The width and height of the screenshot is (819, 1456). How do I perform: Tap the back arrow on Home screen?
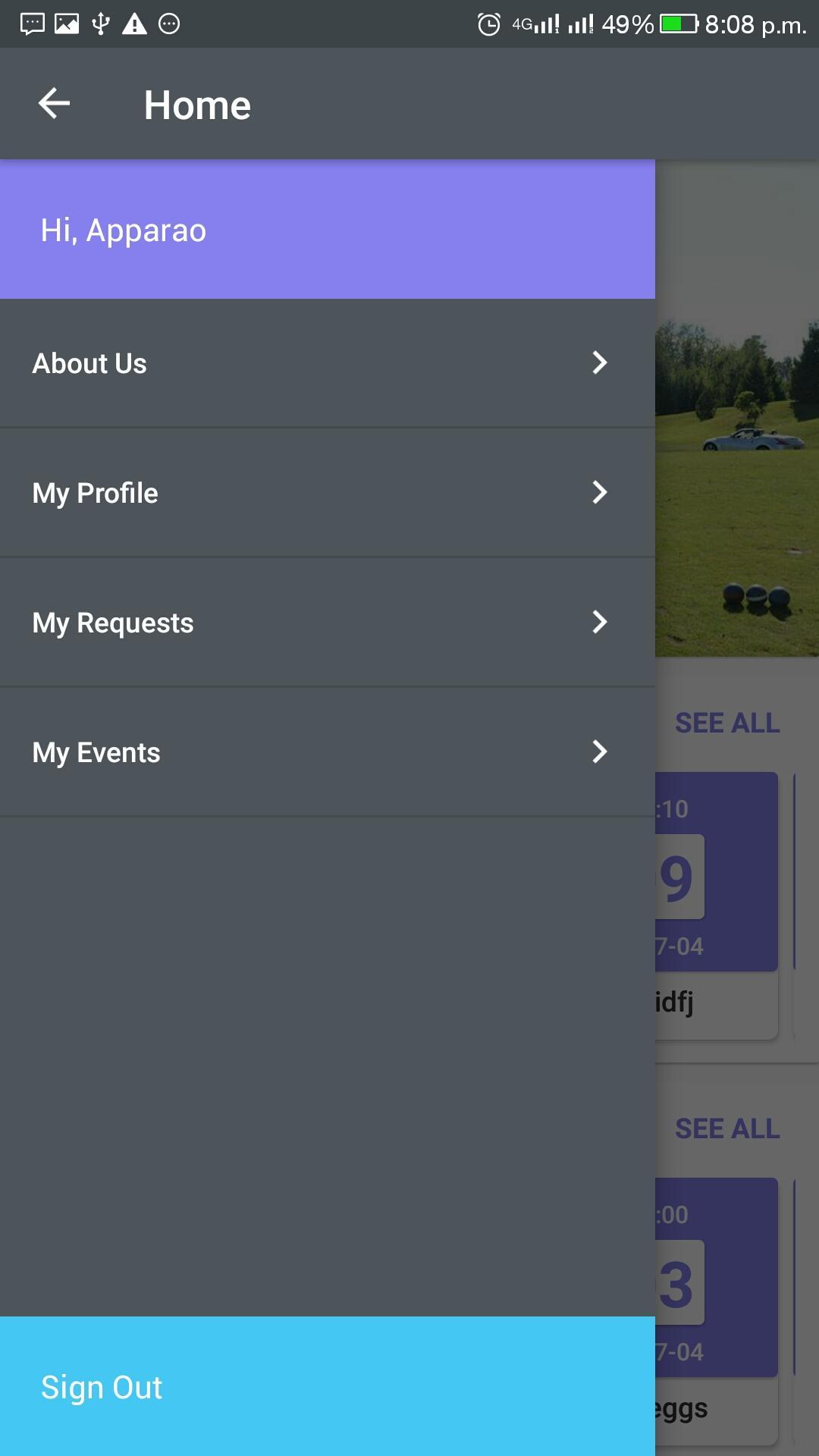click(53, 103)
